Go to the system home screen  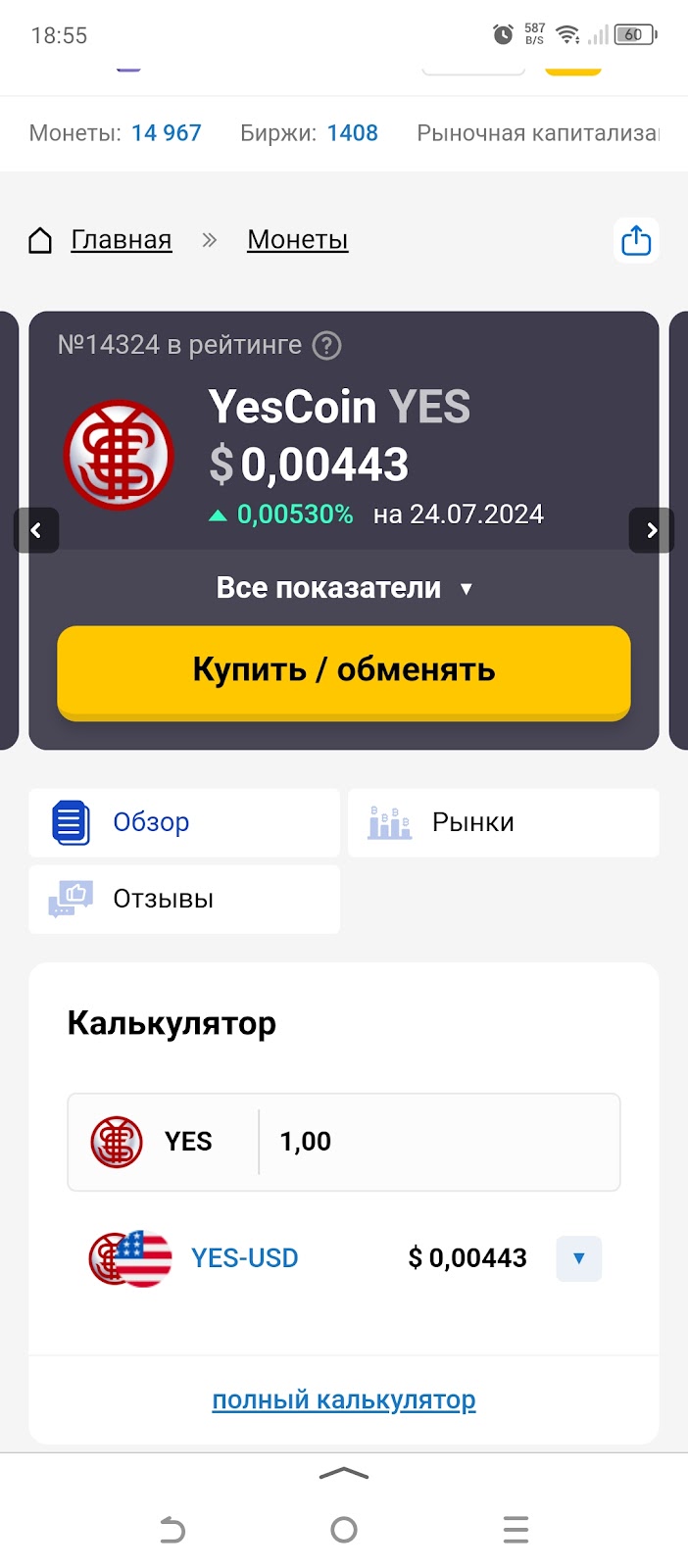click(344, 1530)
